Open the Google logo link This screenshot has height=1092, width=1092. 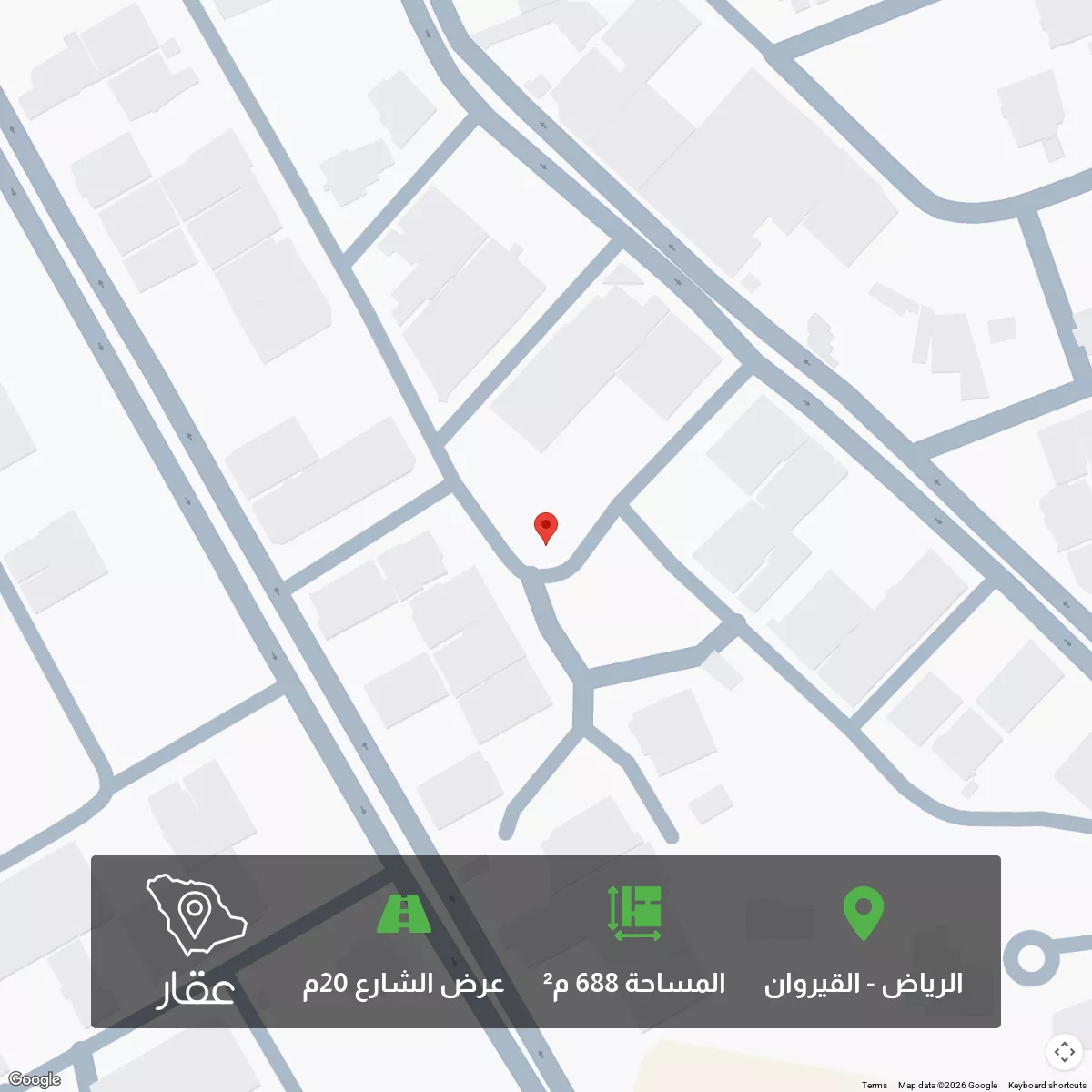click(x=34, y=1079)
